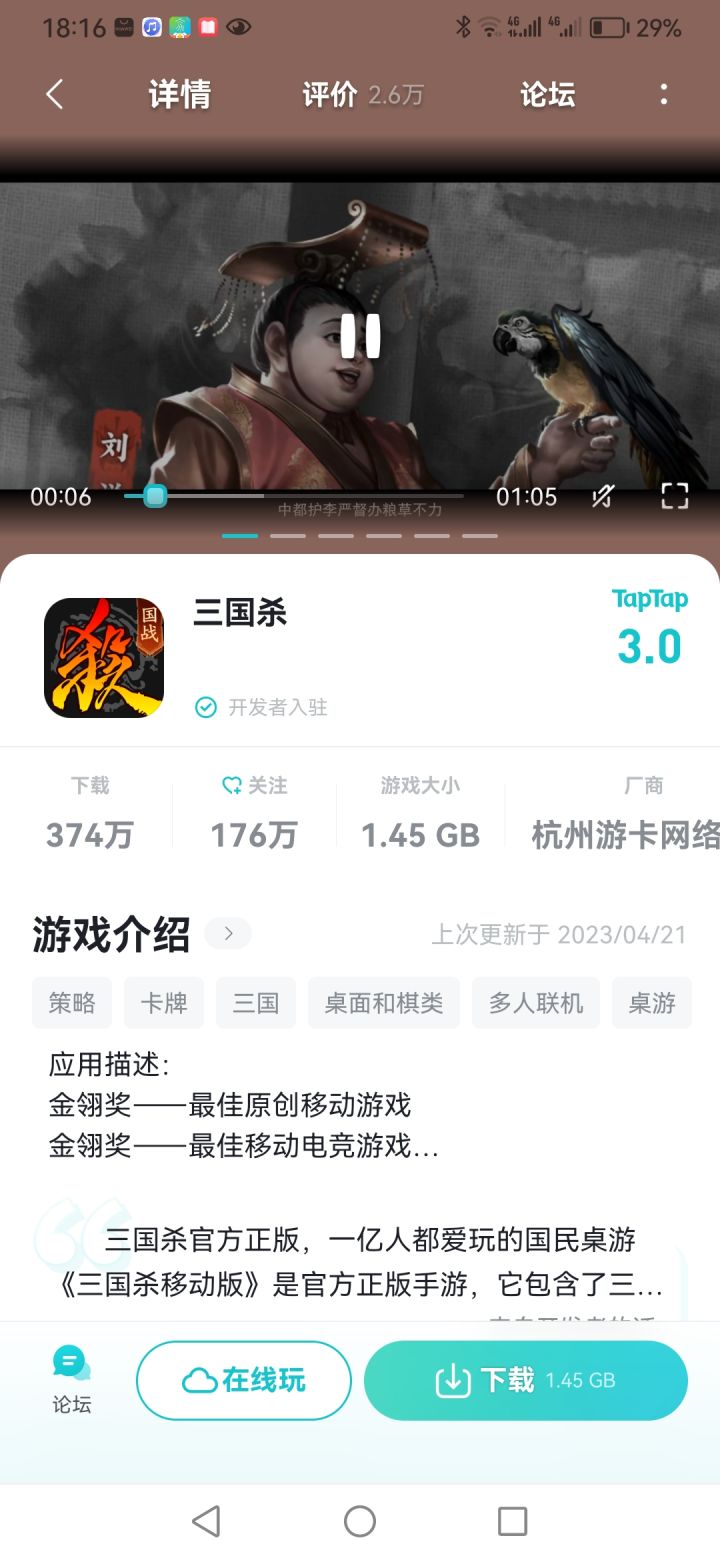Expand the 游戏介绍 section arrow
This screenshot has height=1560, width=720.
pos(227,933)
